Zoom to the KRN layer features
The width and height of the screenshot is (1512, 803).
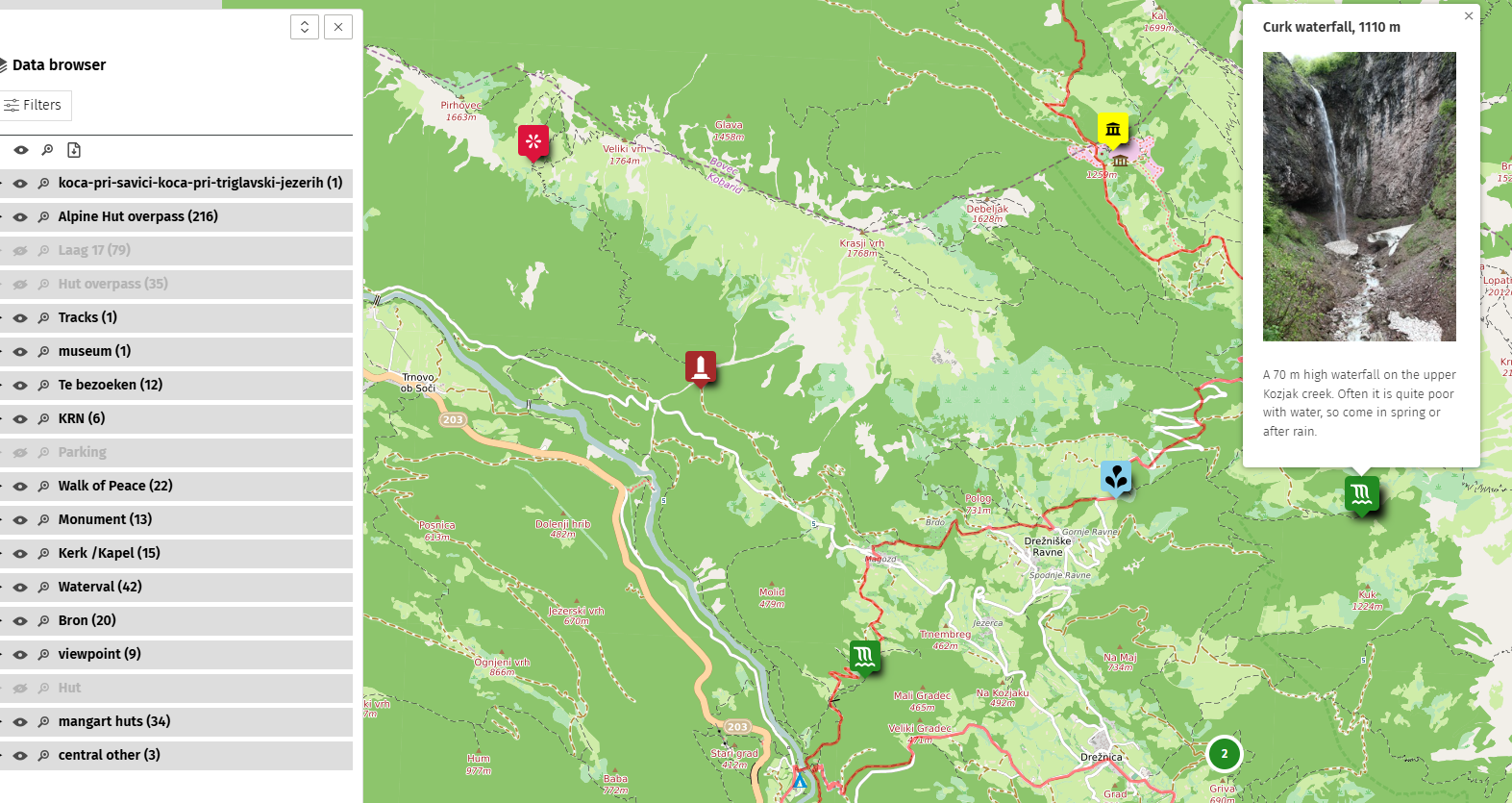tap(43, 419)
